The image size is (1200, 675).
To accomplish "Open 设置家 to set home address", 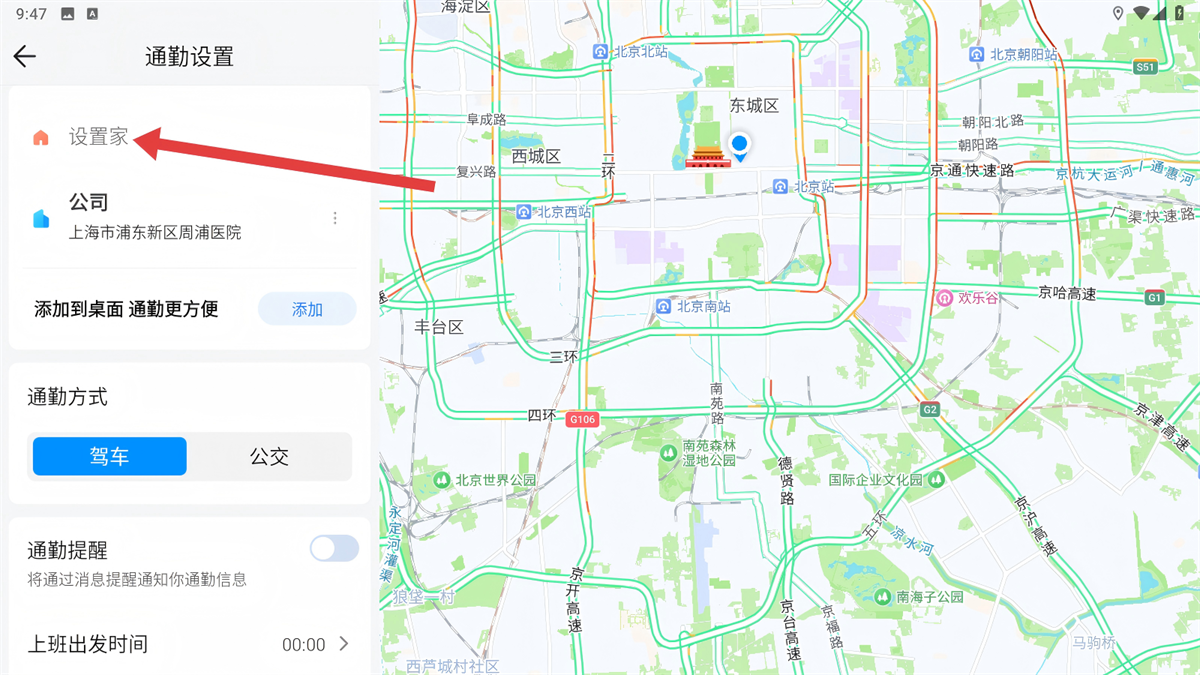I will point(98,138).
